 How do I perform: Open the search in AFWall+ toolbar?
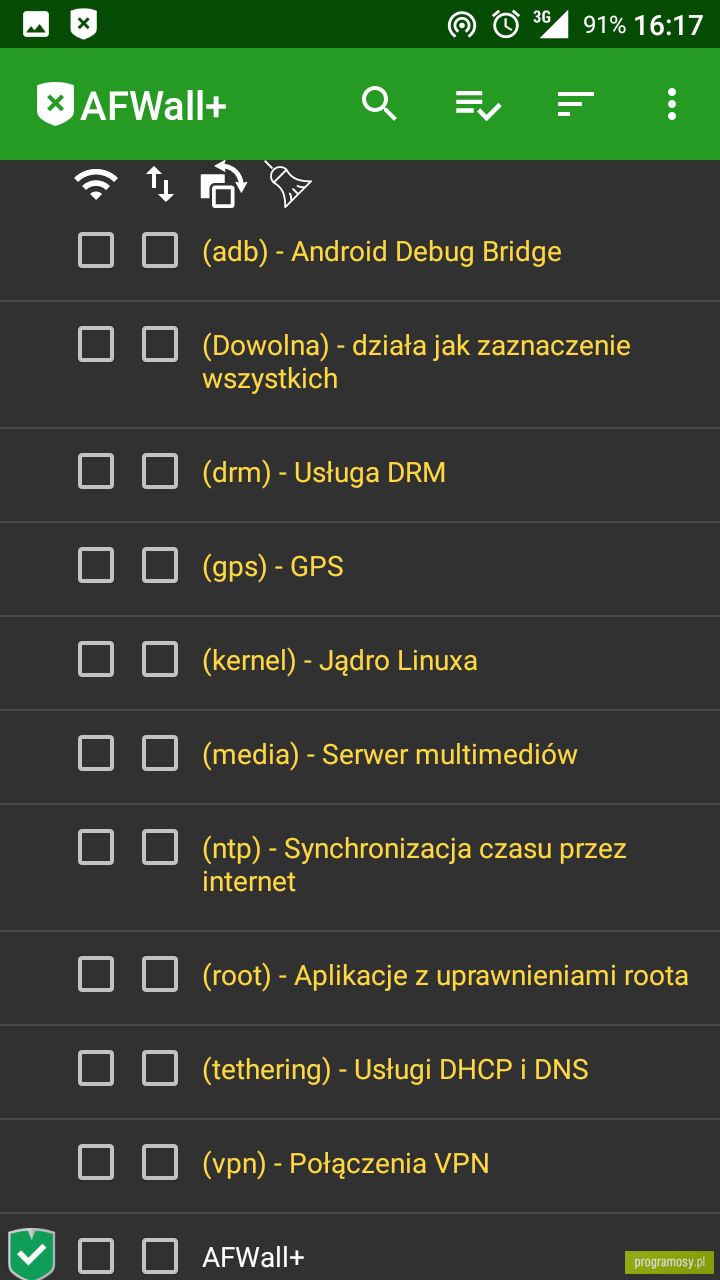click(380, 104)
